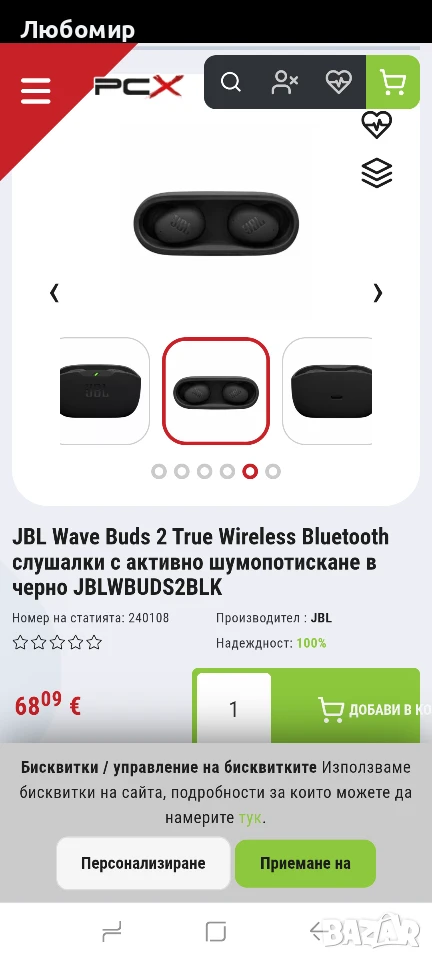Open the cookie details 'тук' link
432x960 pixels.
pos(250,818)
